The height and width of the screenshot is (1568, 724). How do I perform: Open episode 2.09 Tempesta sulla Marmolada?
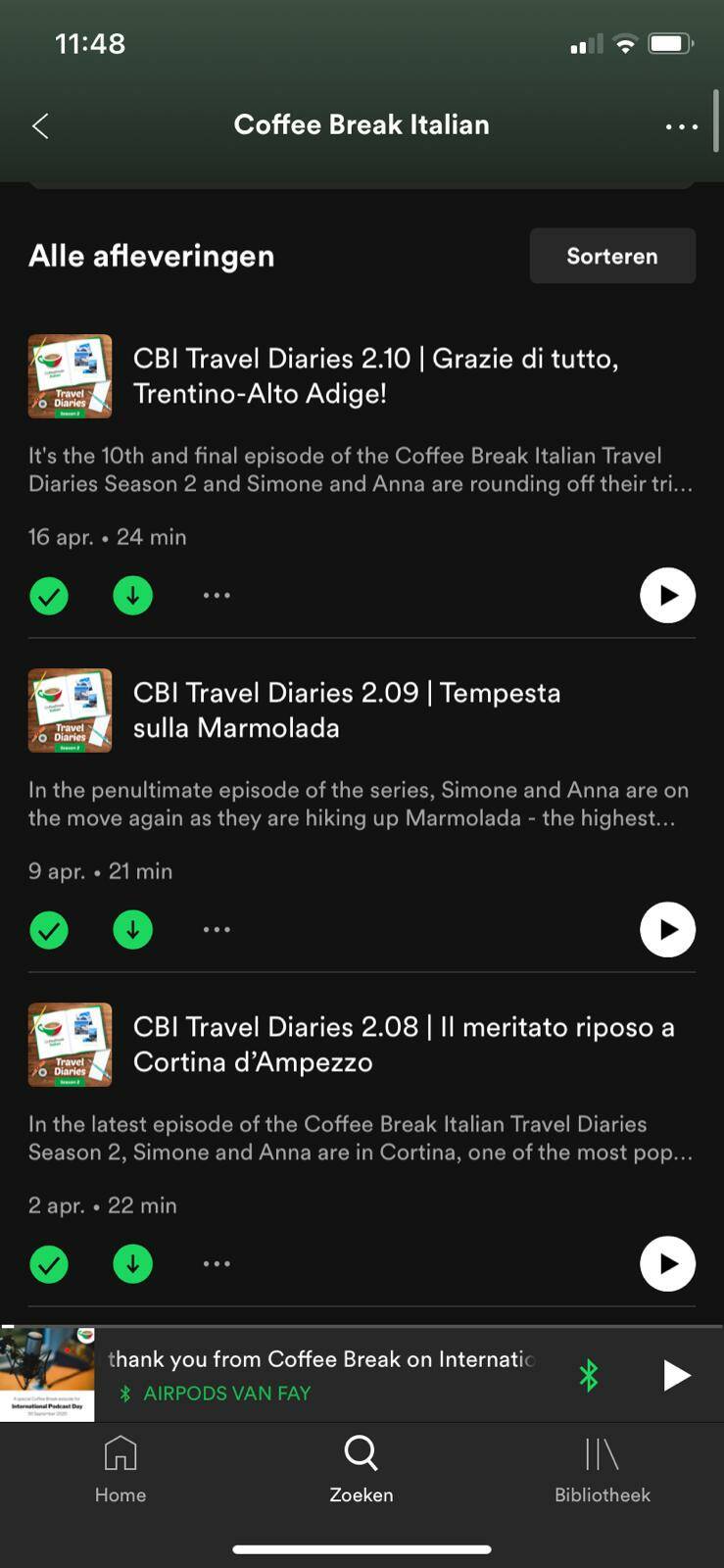click(x=347, y=710)
